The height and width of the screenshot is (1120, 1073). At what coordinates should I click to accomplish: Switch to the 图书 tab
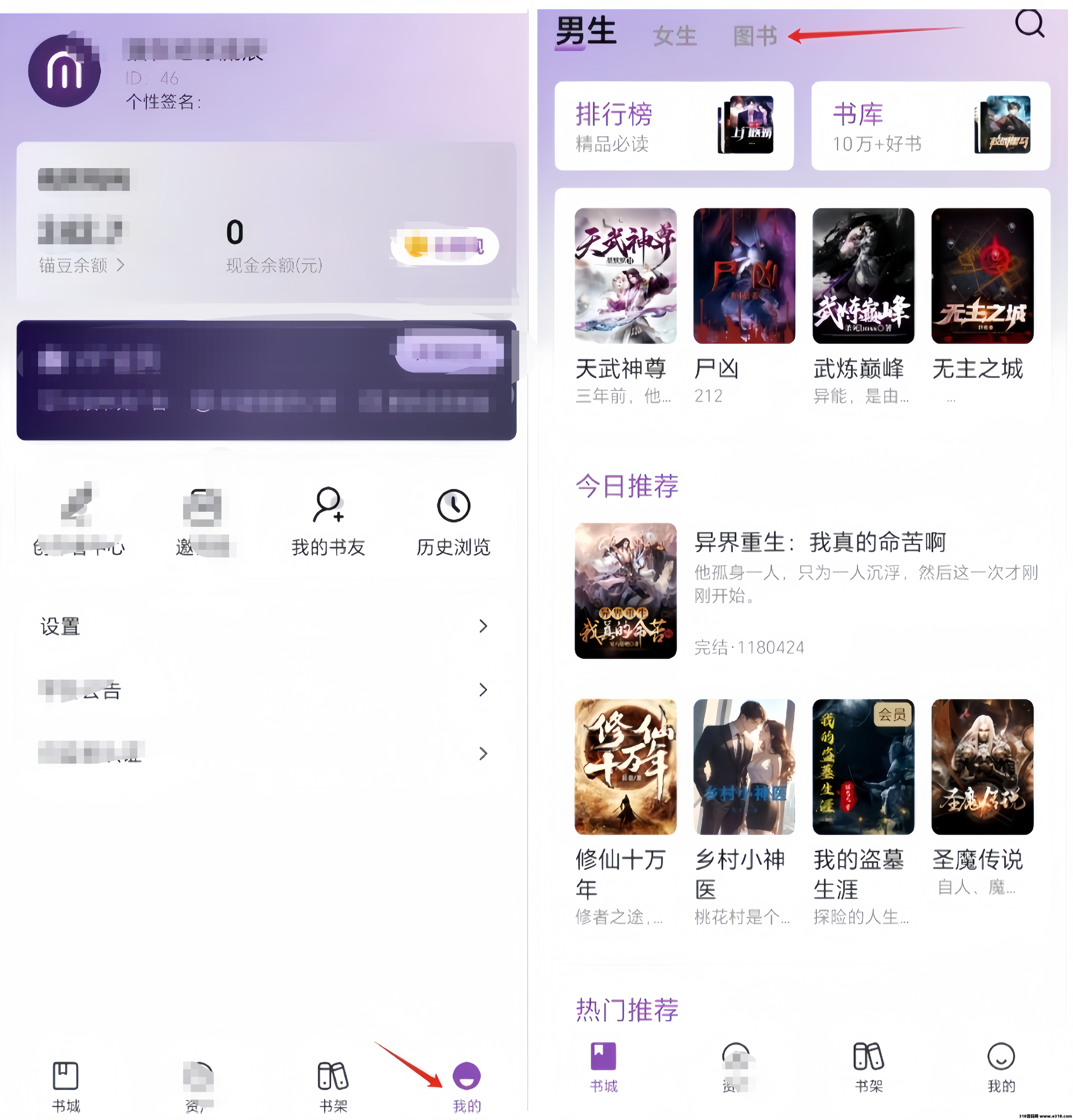(755, 36)
